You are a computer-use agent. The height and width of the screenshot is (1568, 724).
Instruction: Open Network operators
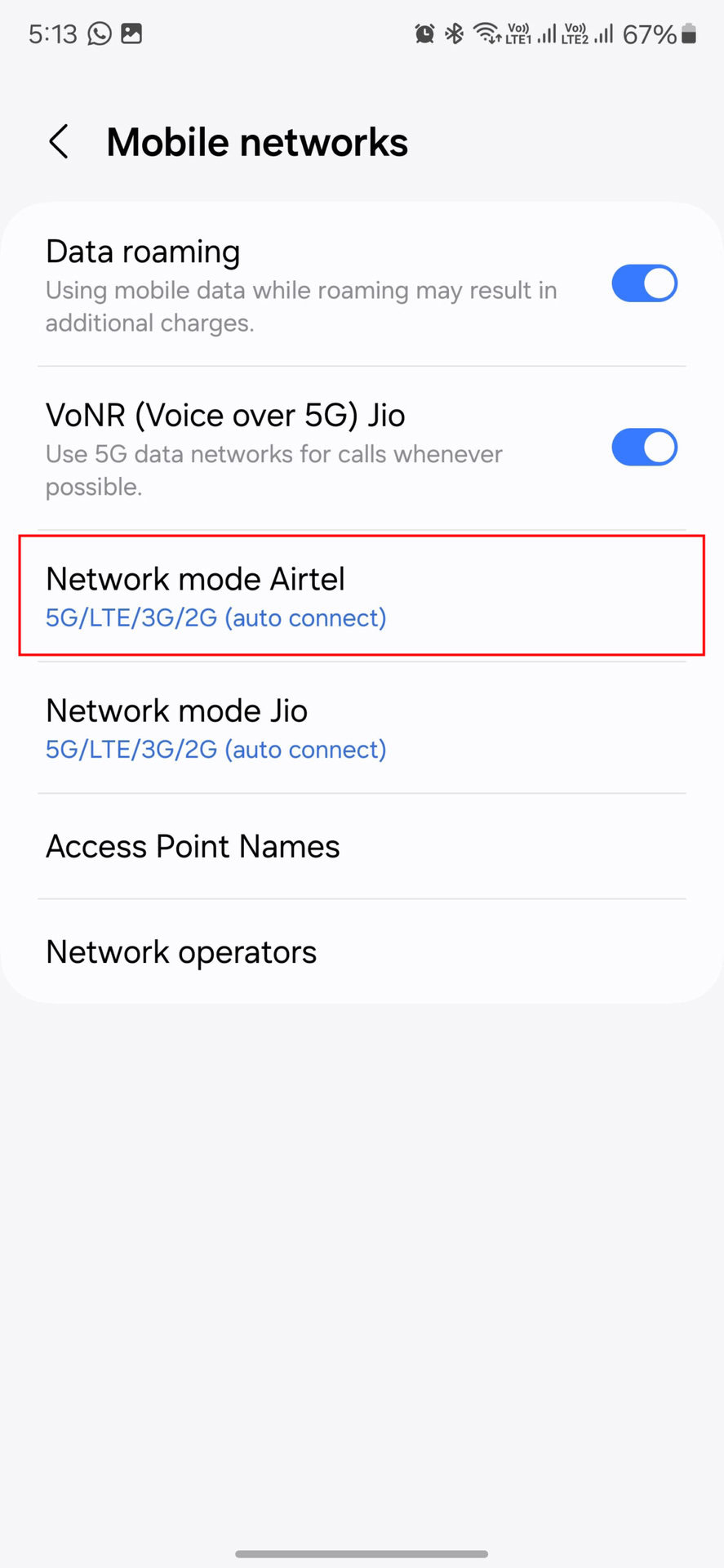(x=361, y=951)
